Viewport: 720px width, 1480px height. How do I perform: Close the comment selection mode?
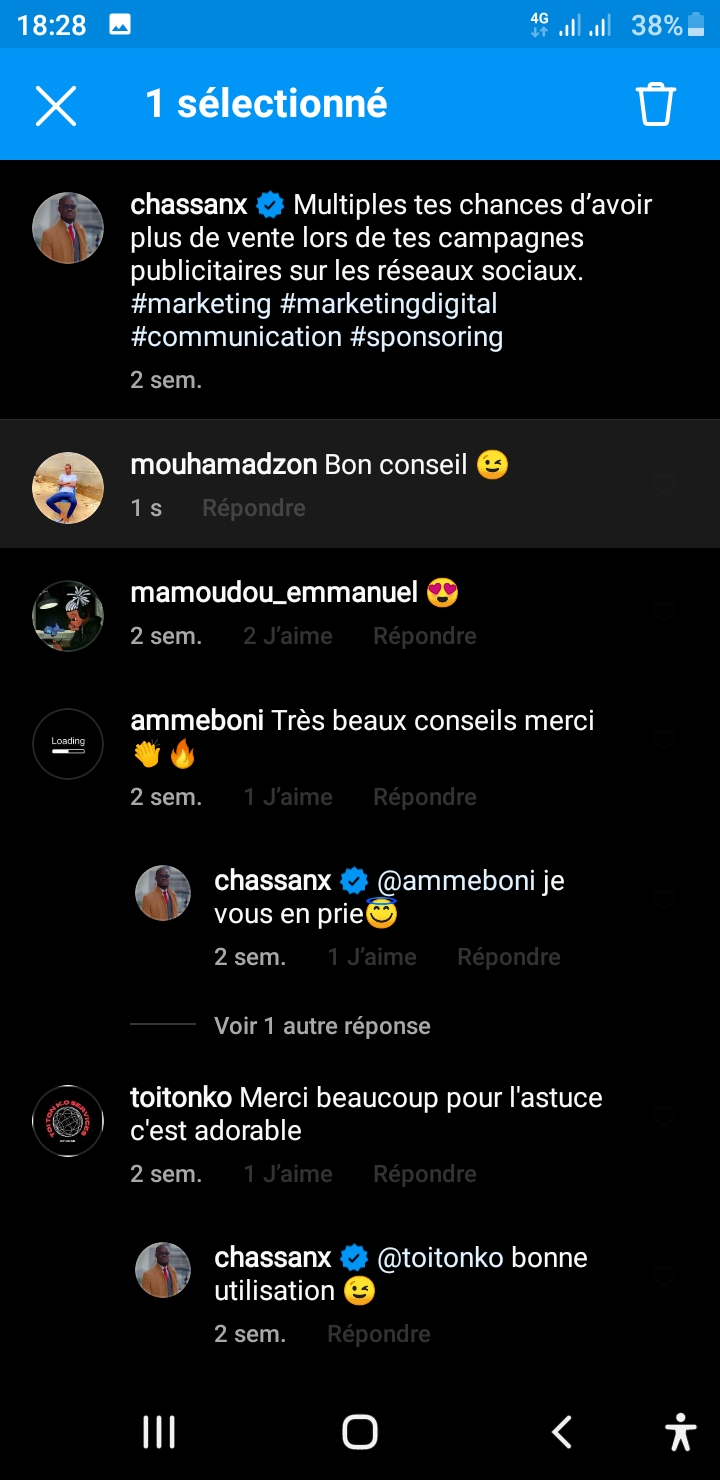tap(56, 105)
